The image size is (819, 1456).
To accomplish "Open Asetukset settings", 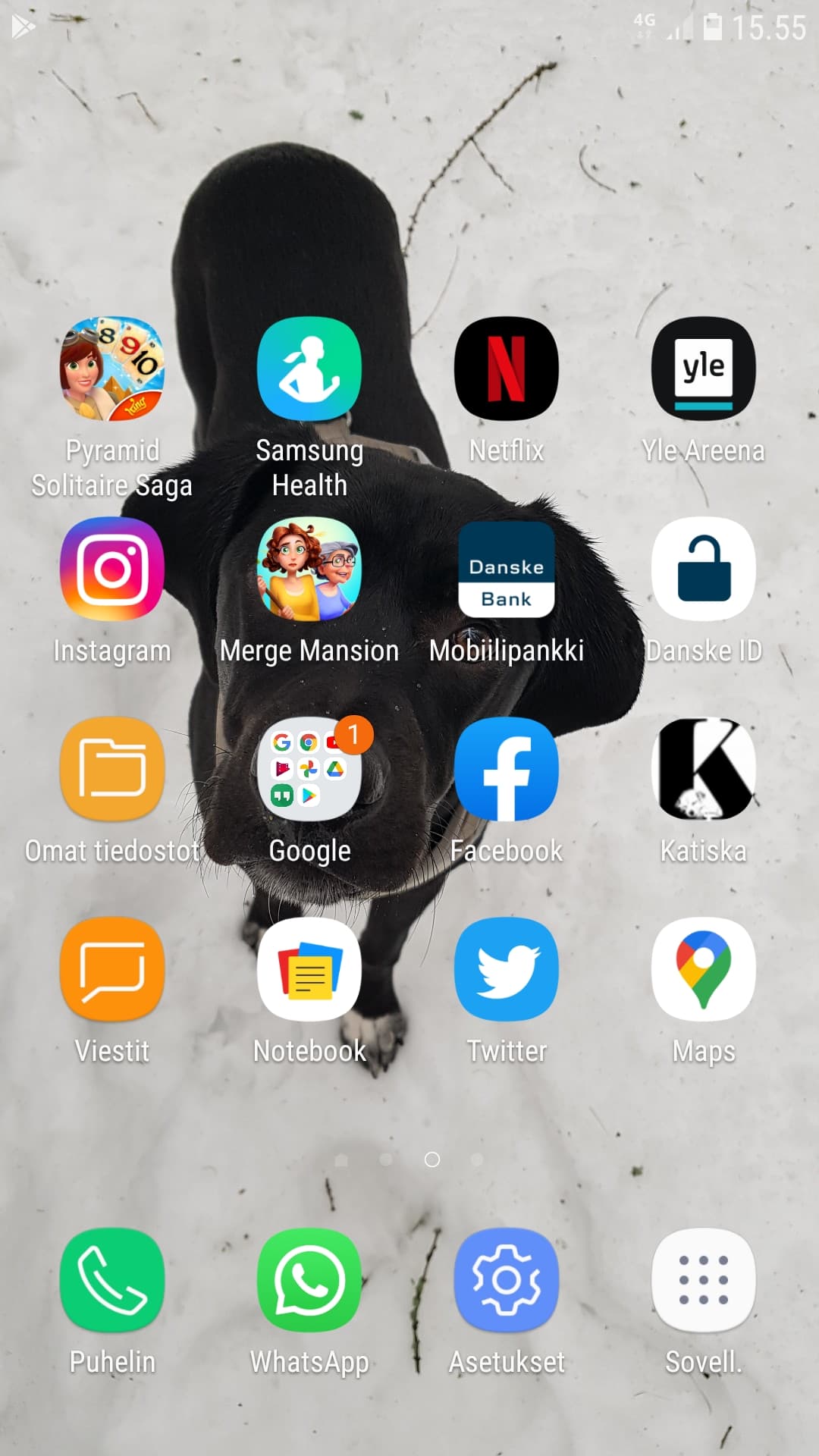I will [x=507, y=1281].
